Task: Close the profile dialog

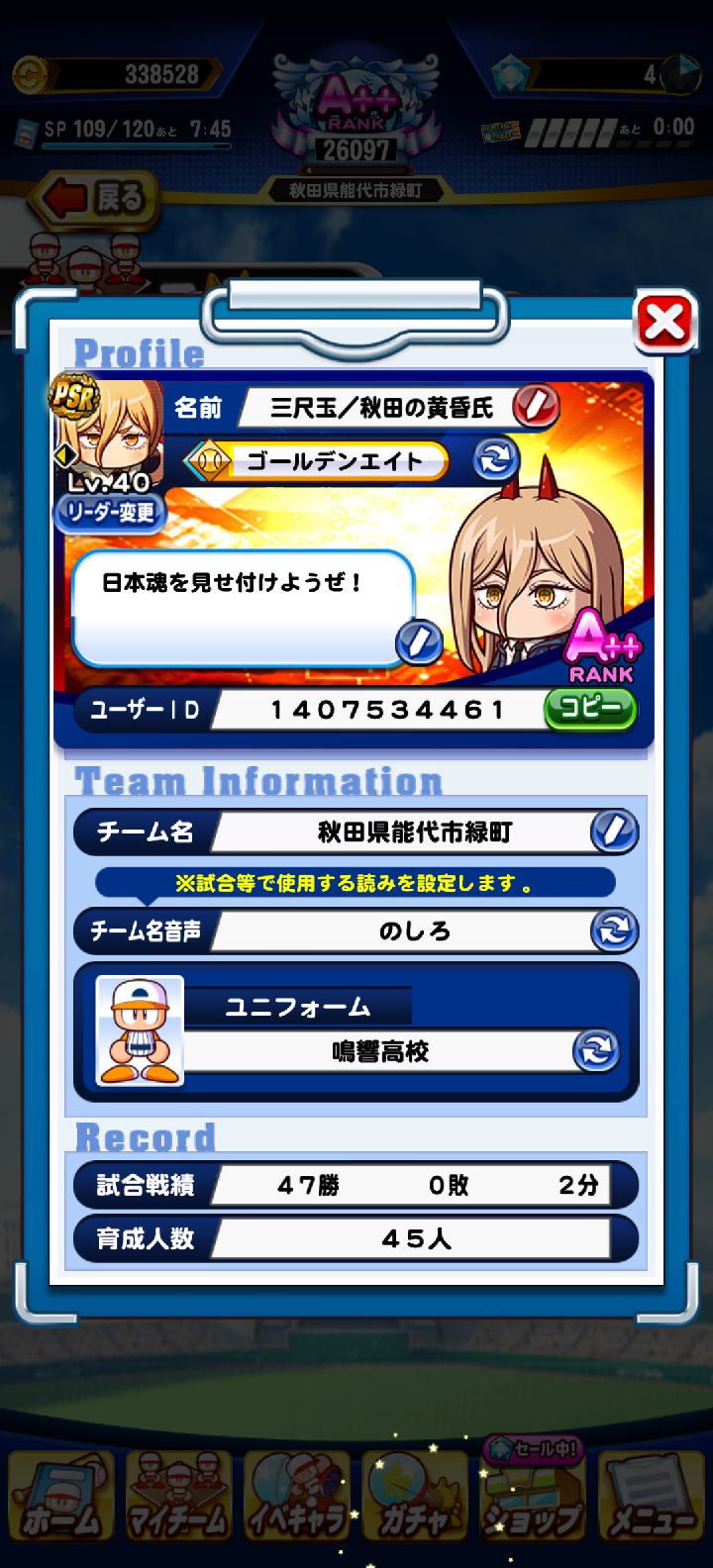Action: pyautogui.click(x=664, y=323)
